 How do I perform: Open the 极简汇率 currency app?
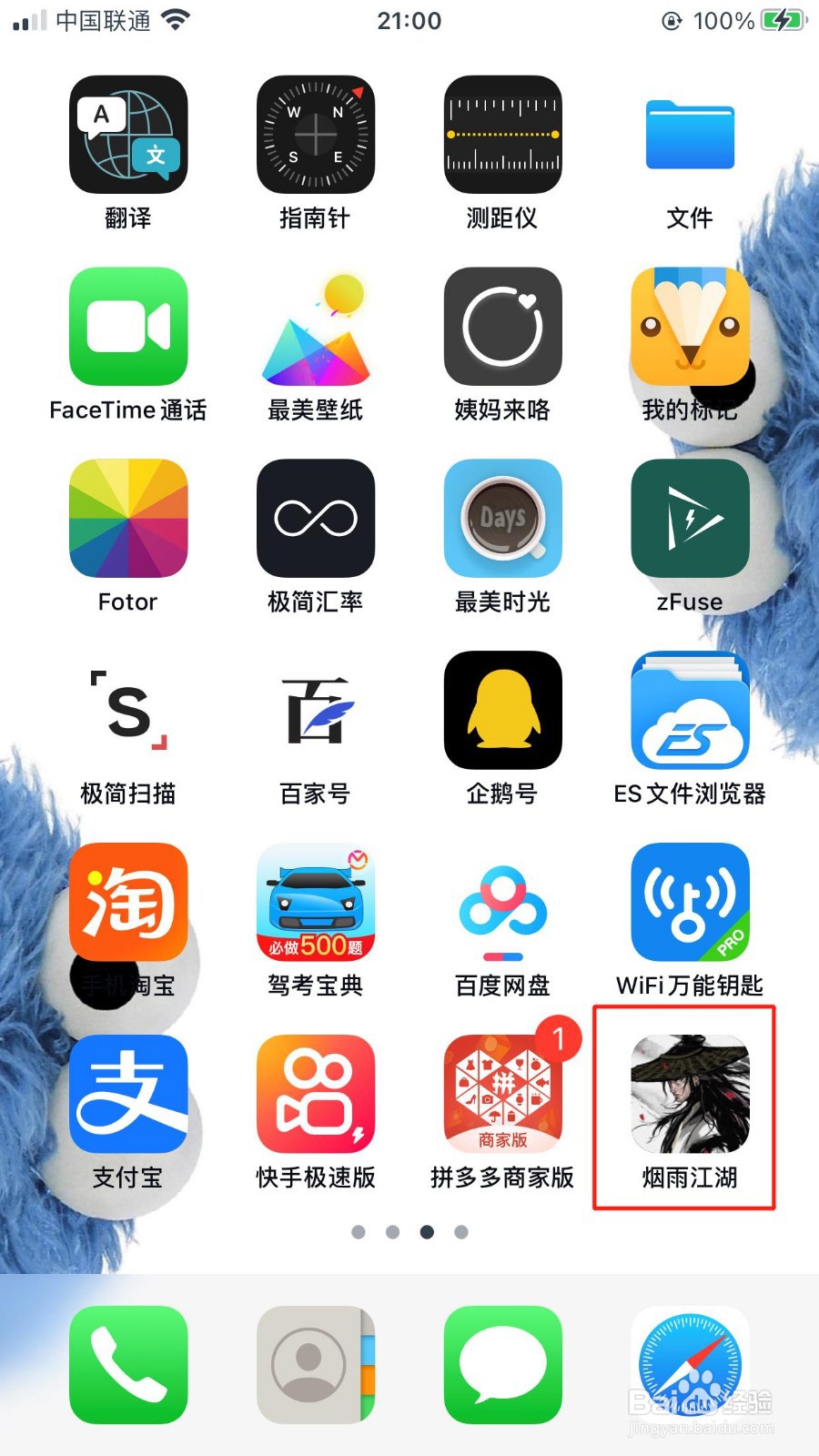315,519
